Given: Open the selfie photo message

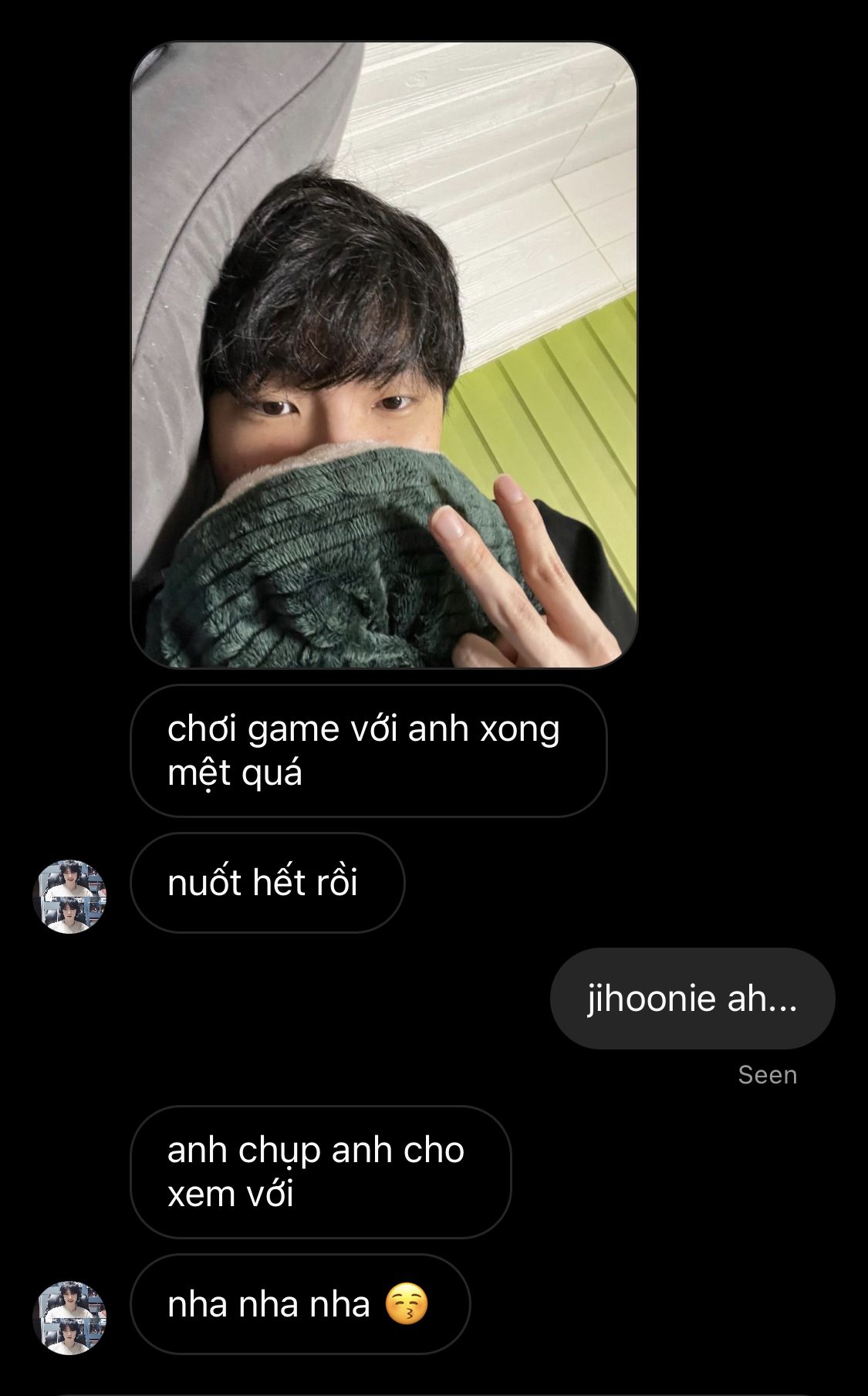Looking at the screenshot, I should pyautogui.click(x=383, y=355).
